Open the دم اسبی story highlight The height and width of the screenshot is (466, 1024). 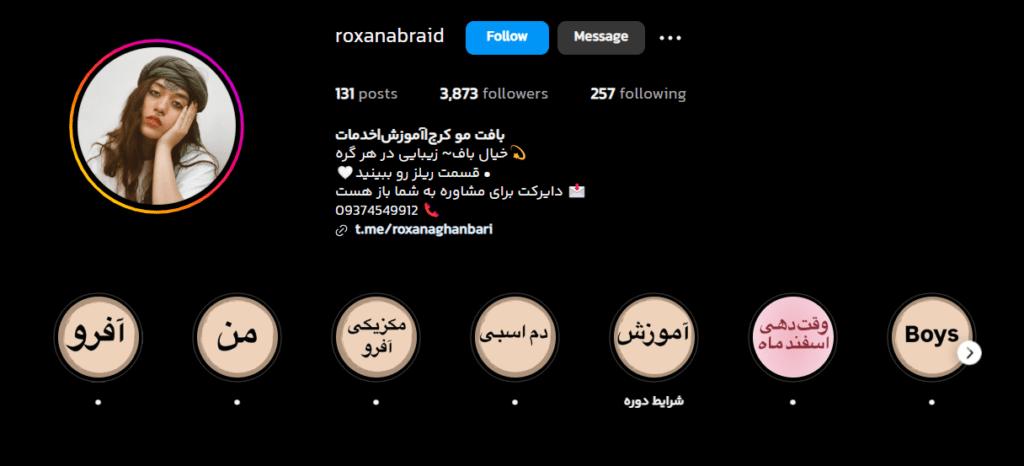pyautogui.click(x=514, y=337)
